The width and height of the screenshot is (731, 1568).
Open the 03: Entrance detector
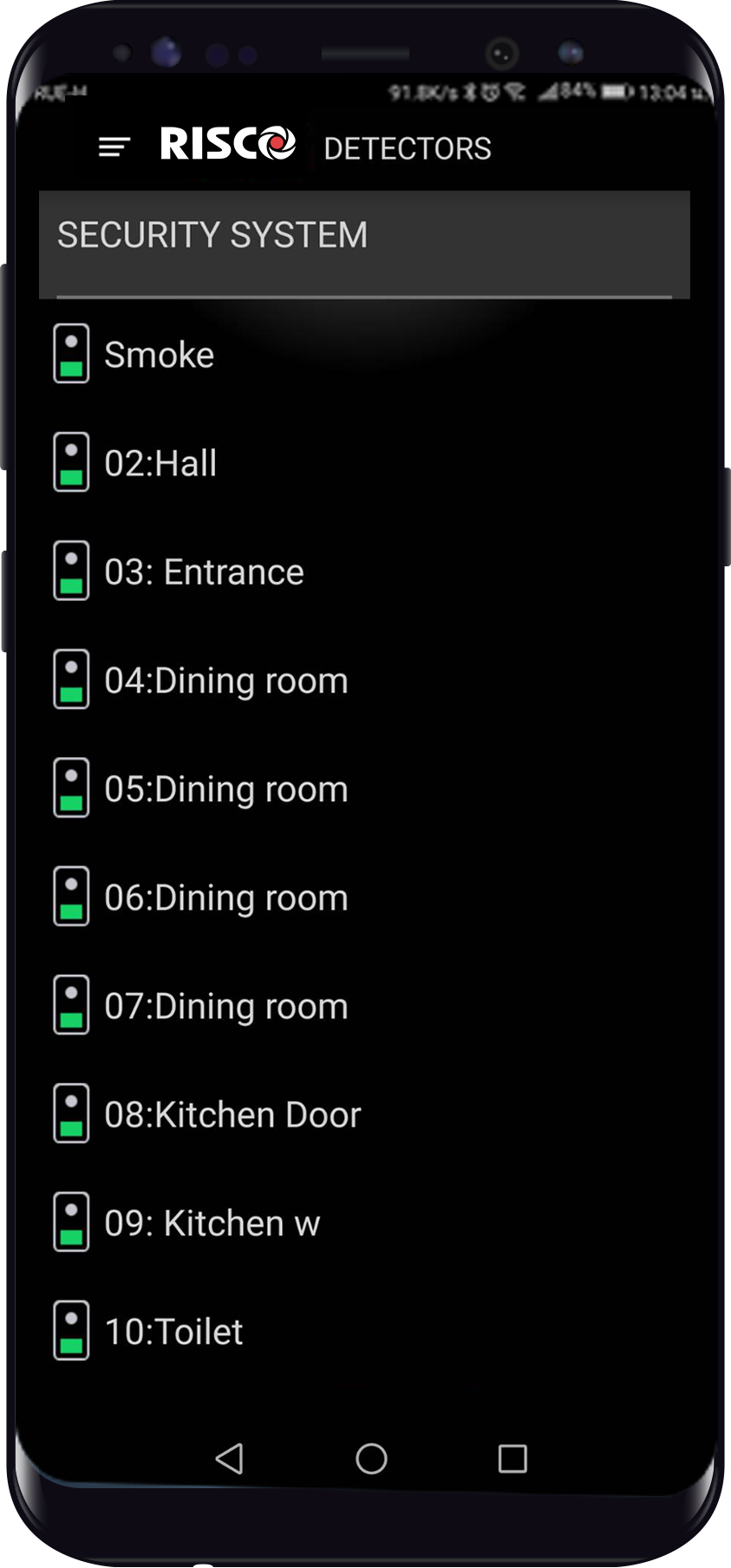(364, 572)
